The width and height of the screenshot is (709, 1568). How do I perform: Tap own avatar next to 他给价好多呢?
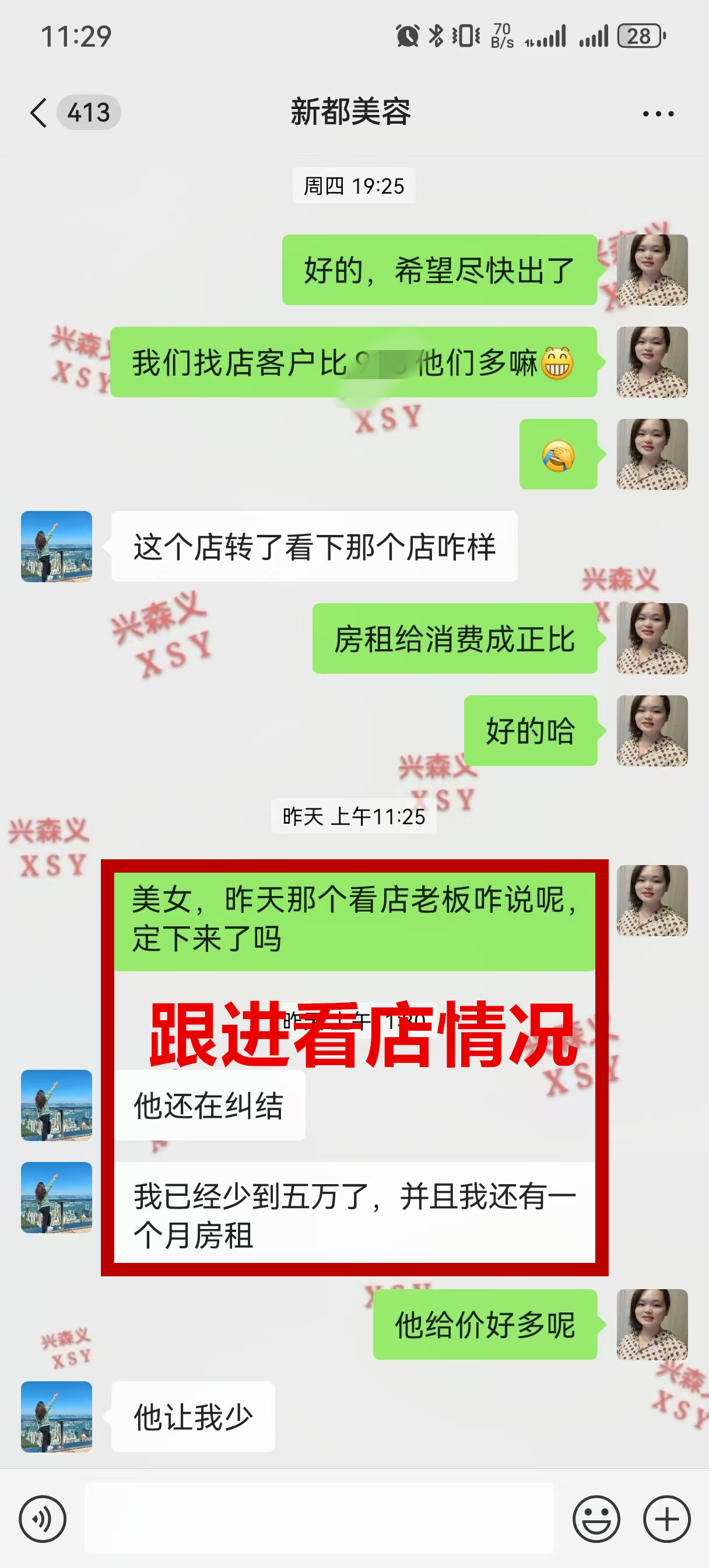click(x=652, y=1324)
